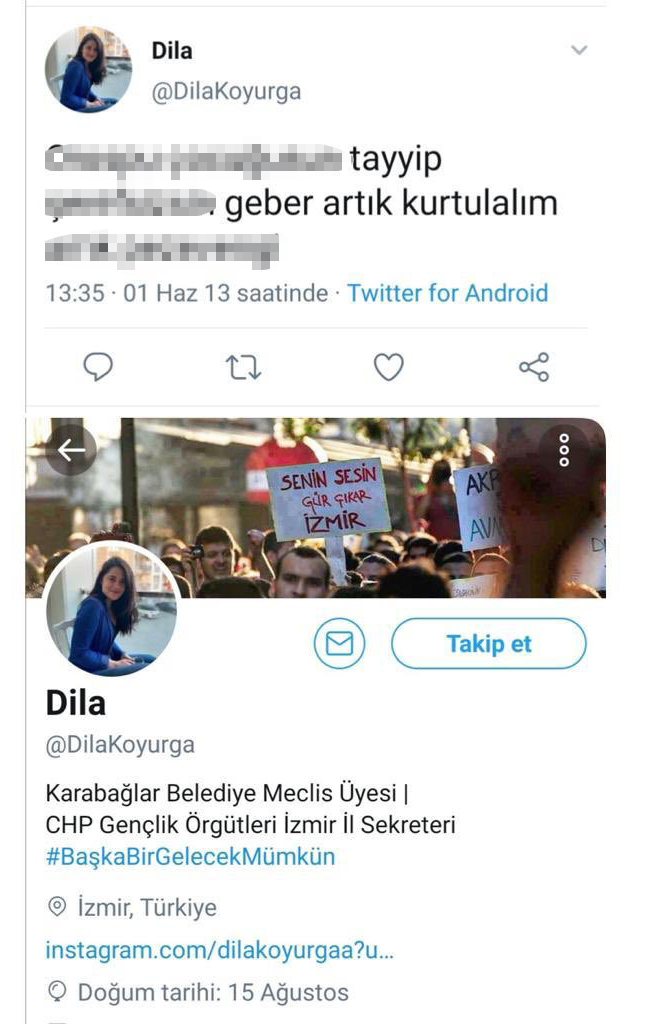
Task: Follow with the Takip et button
Action: [488, 644]
